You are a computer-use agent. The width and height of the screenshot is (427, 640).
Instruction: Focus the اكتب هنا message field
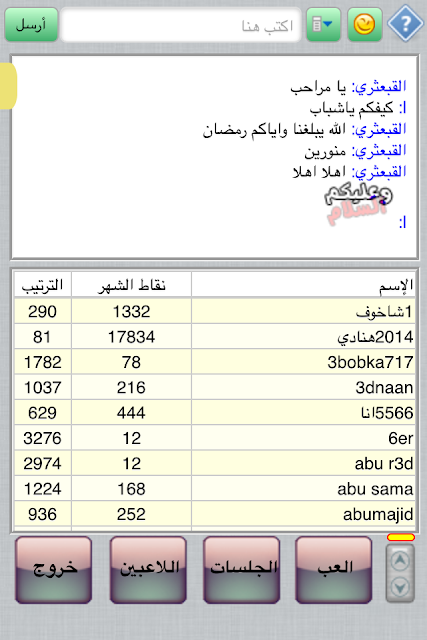point(181,25)
